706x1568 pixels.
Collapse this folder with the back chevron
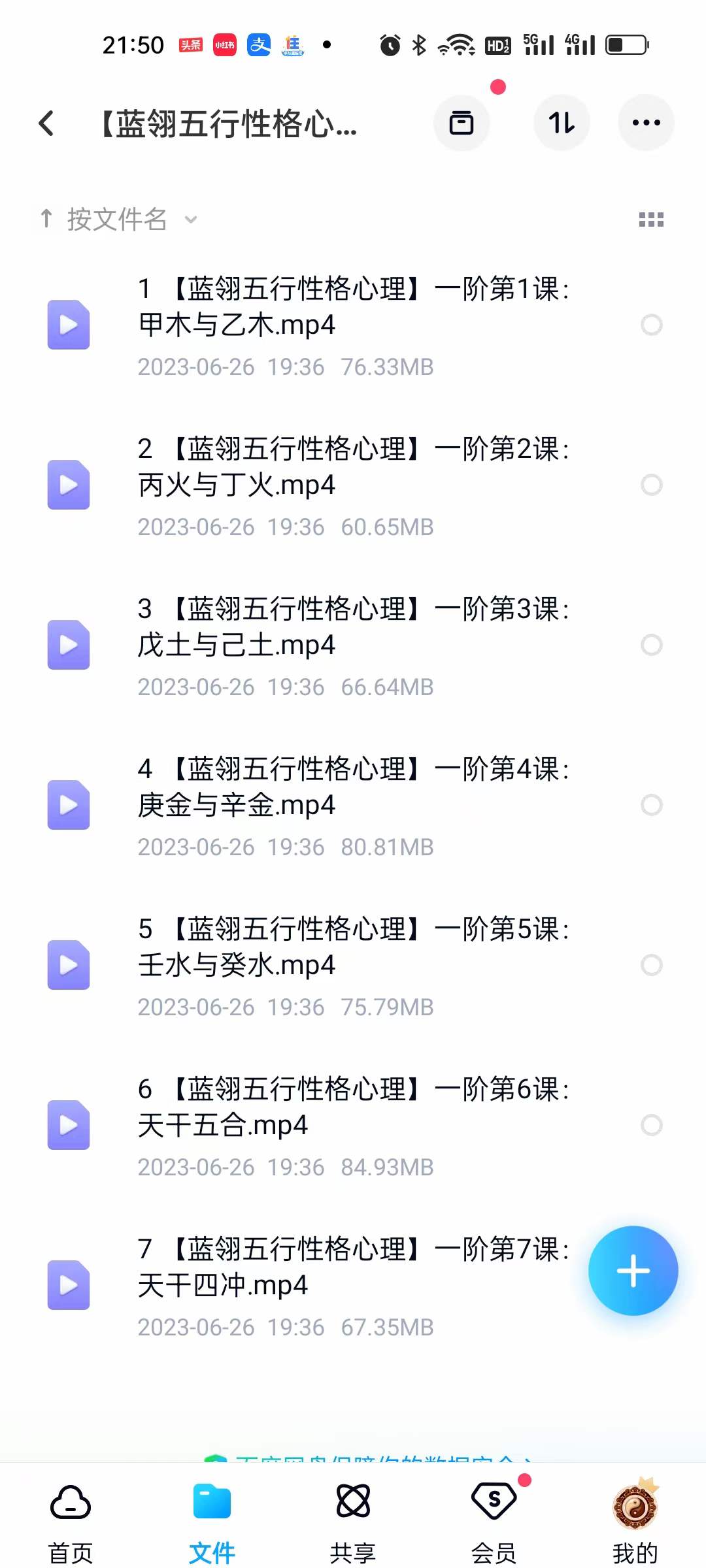(x=47, y=122)
